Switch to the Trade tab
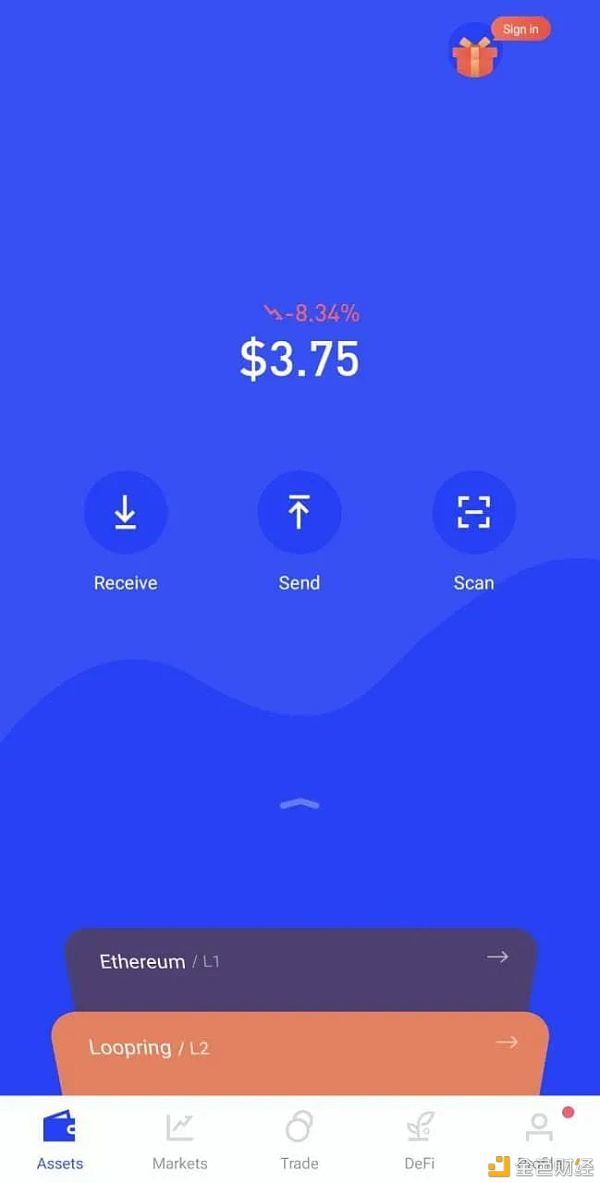Screen dimensions: 600x1183 coord(299,1140)
